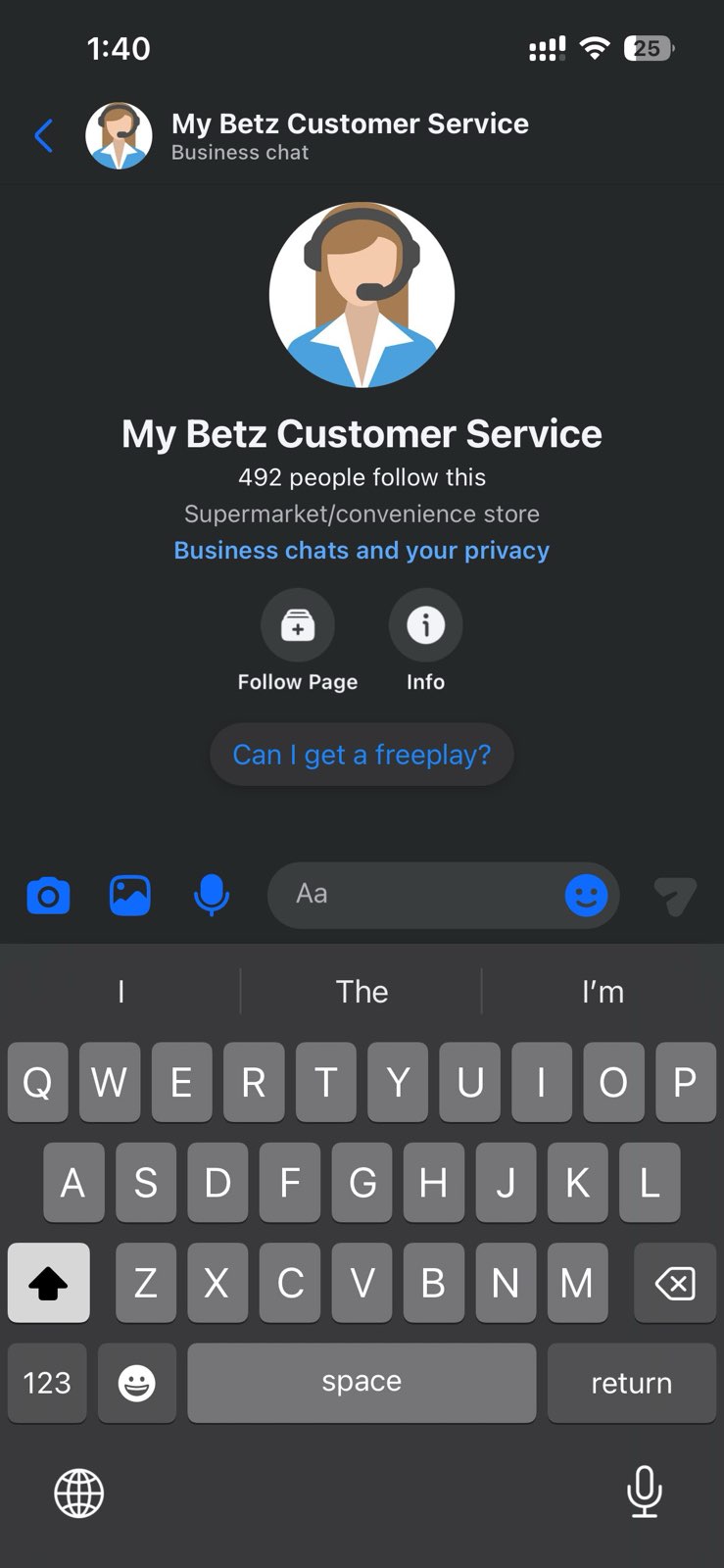The image size is (724, 1568).
Task: Open the emoji picker in the message bar
Action: coord(586,895)
